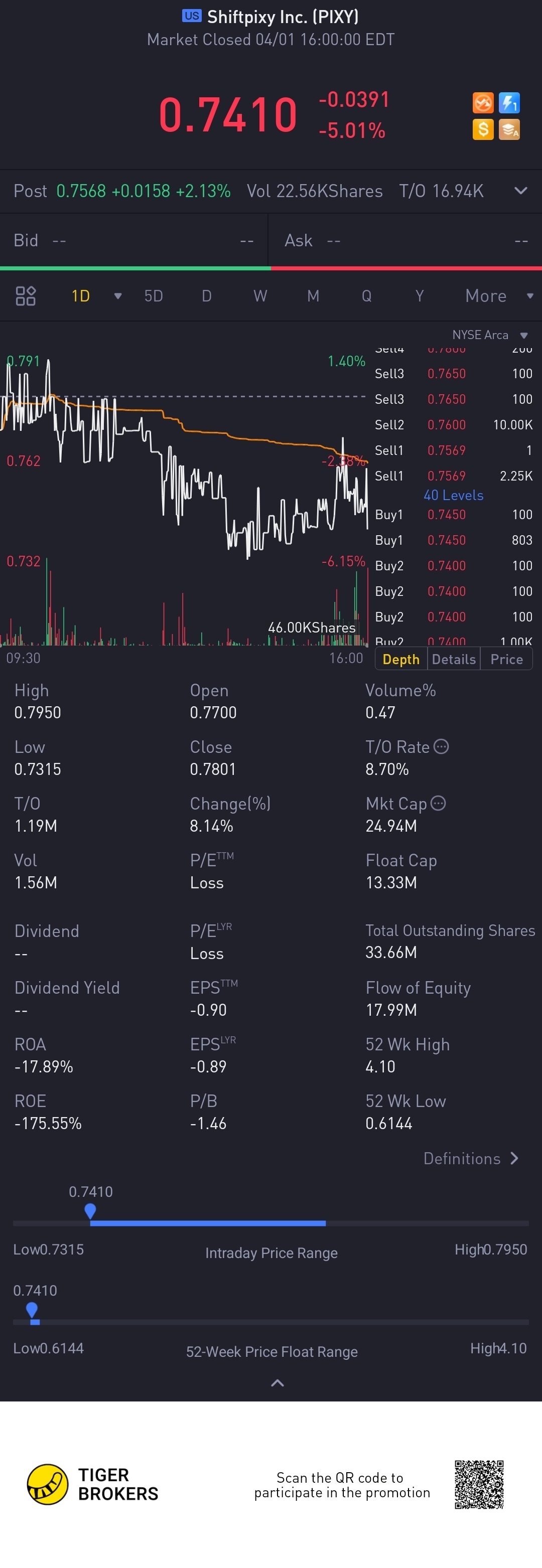This screenshot has width=542, height=1568.
Task: Show Mkt Cap info
Action: pos(439,803)
